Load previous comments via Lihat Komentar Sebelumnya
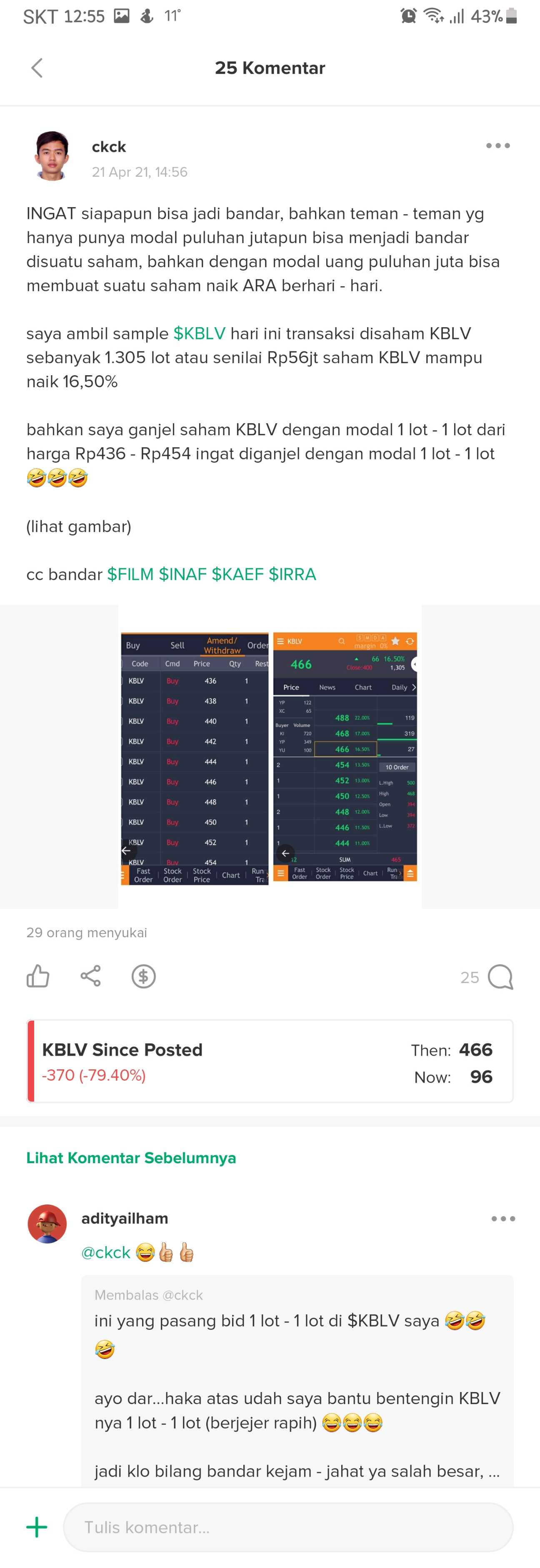540x1568 pixels. point(131,1158)
